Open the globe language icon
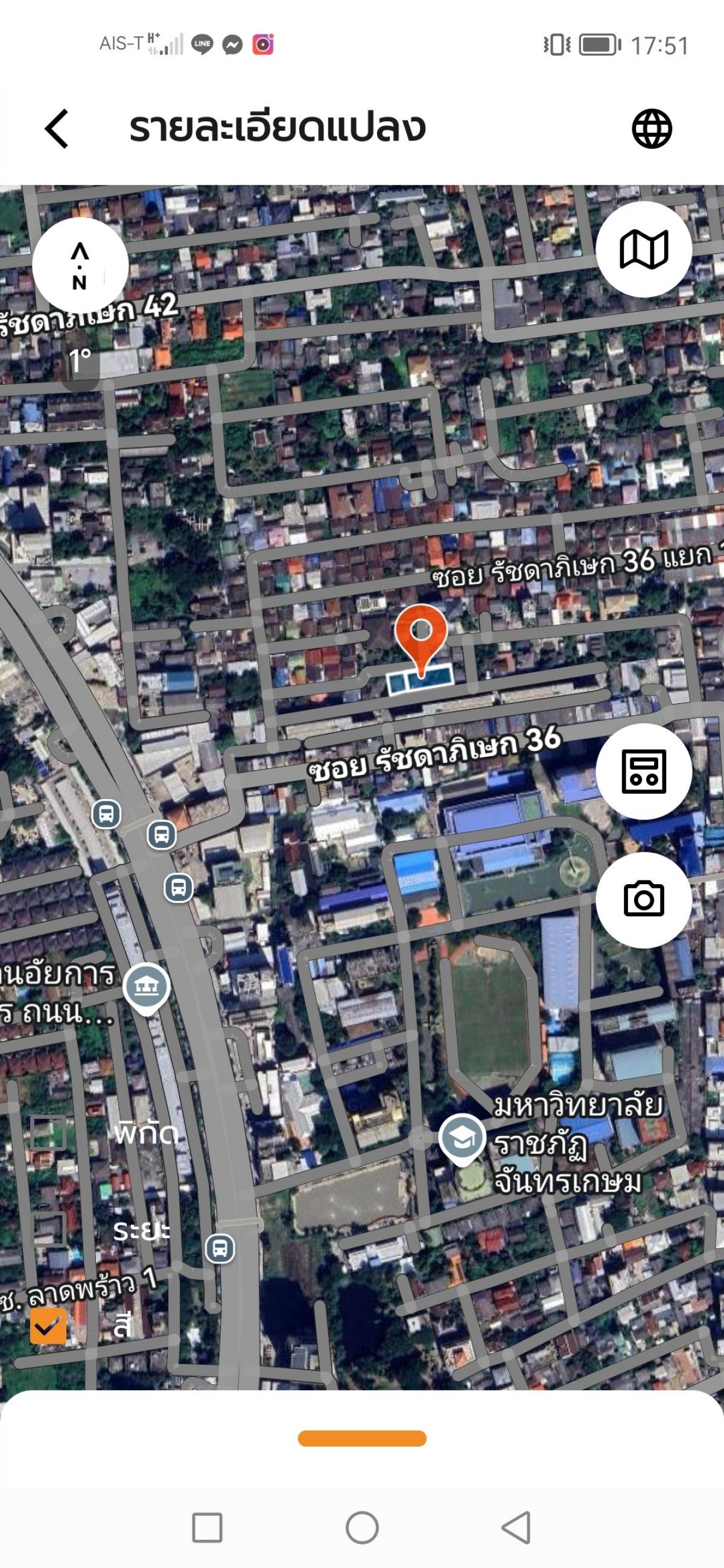The image size is (724, 1568). click(652, 128)
